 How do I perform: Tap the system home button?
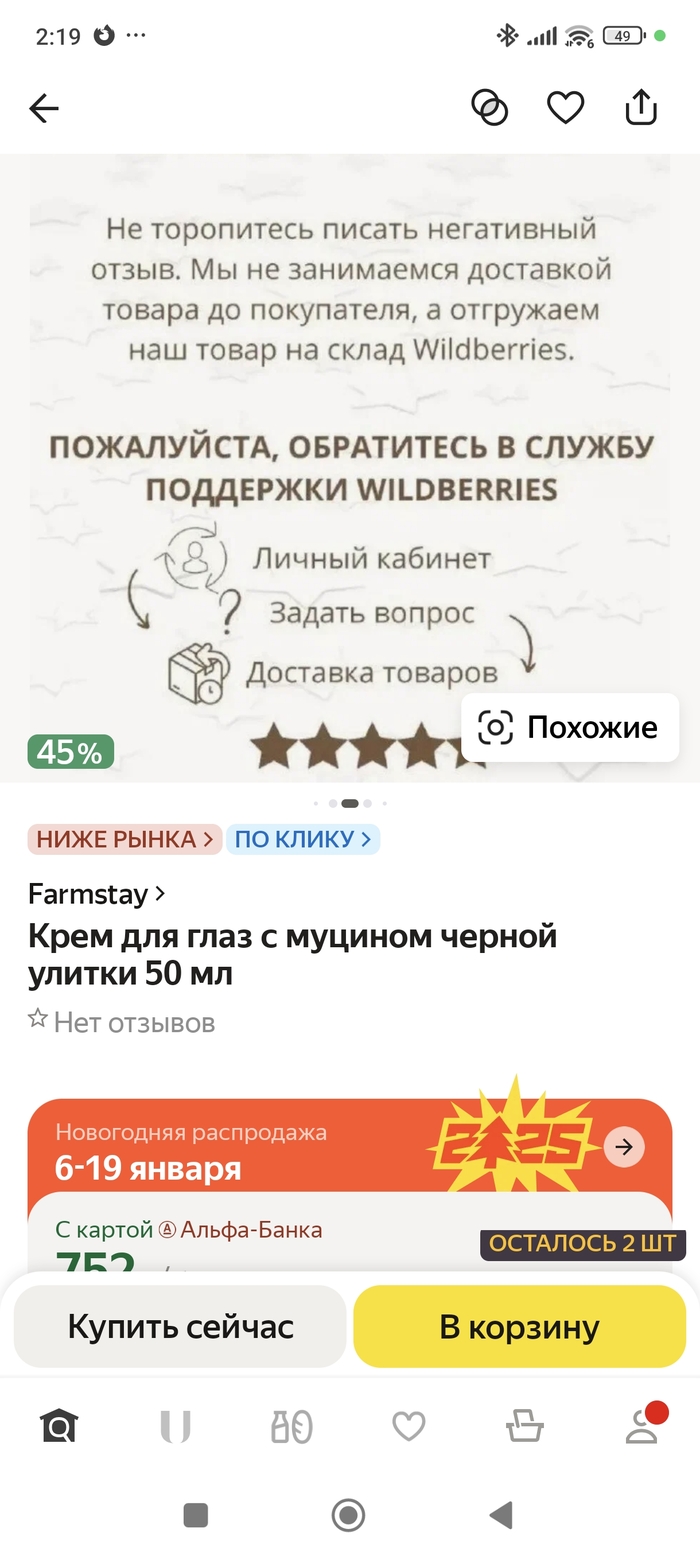[348, 1515]
